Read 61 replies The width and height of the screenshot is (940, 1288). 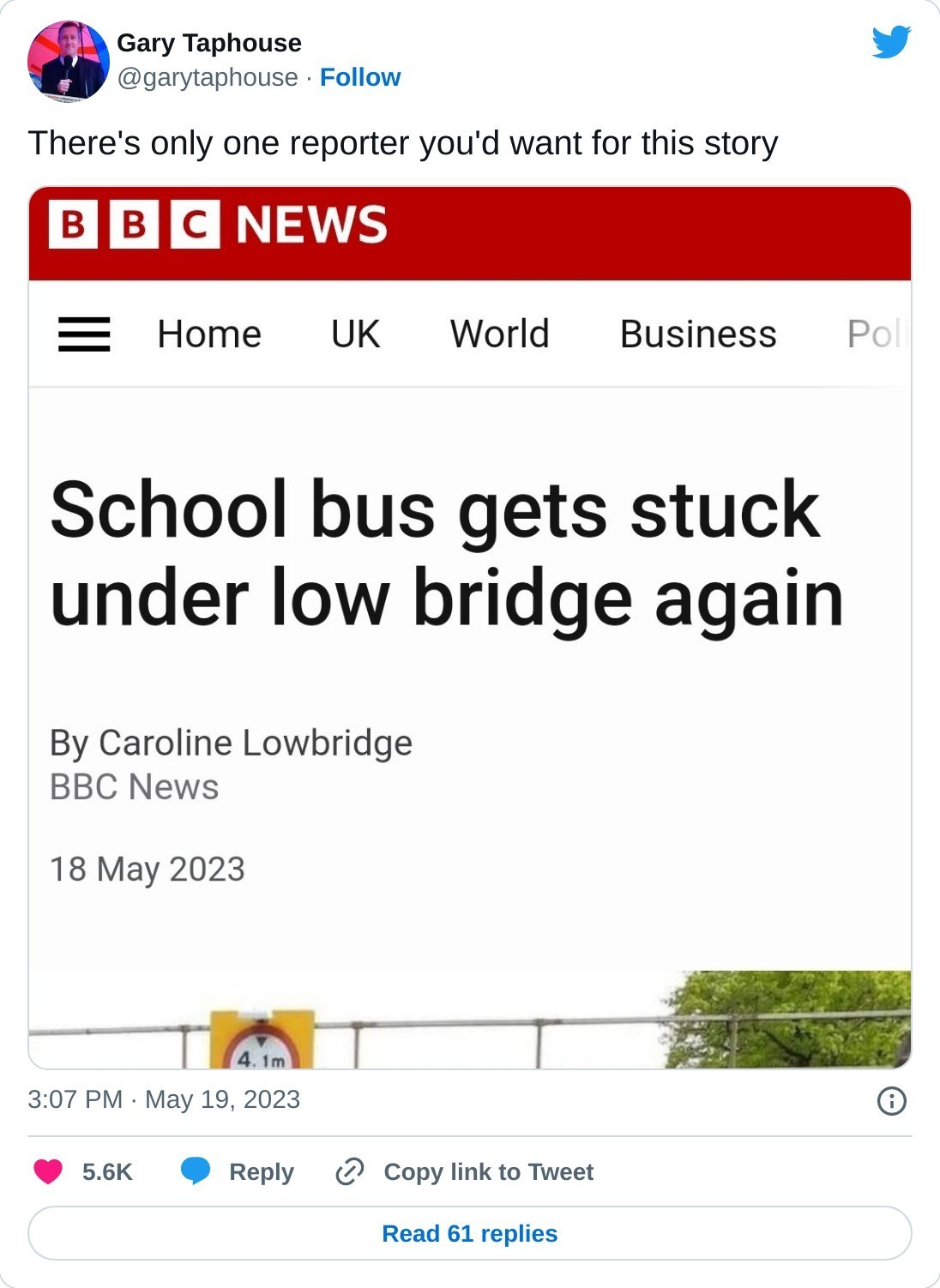pyautogui.click(x=470, y=1233)
